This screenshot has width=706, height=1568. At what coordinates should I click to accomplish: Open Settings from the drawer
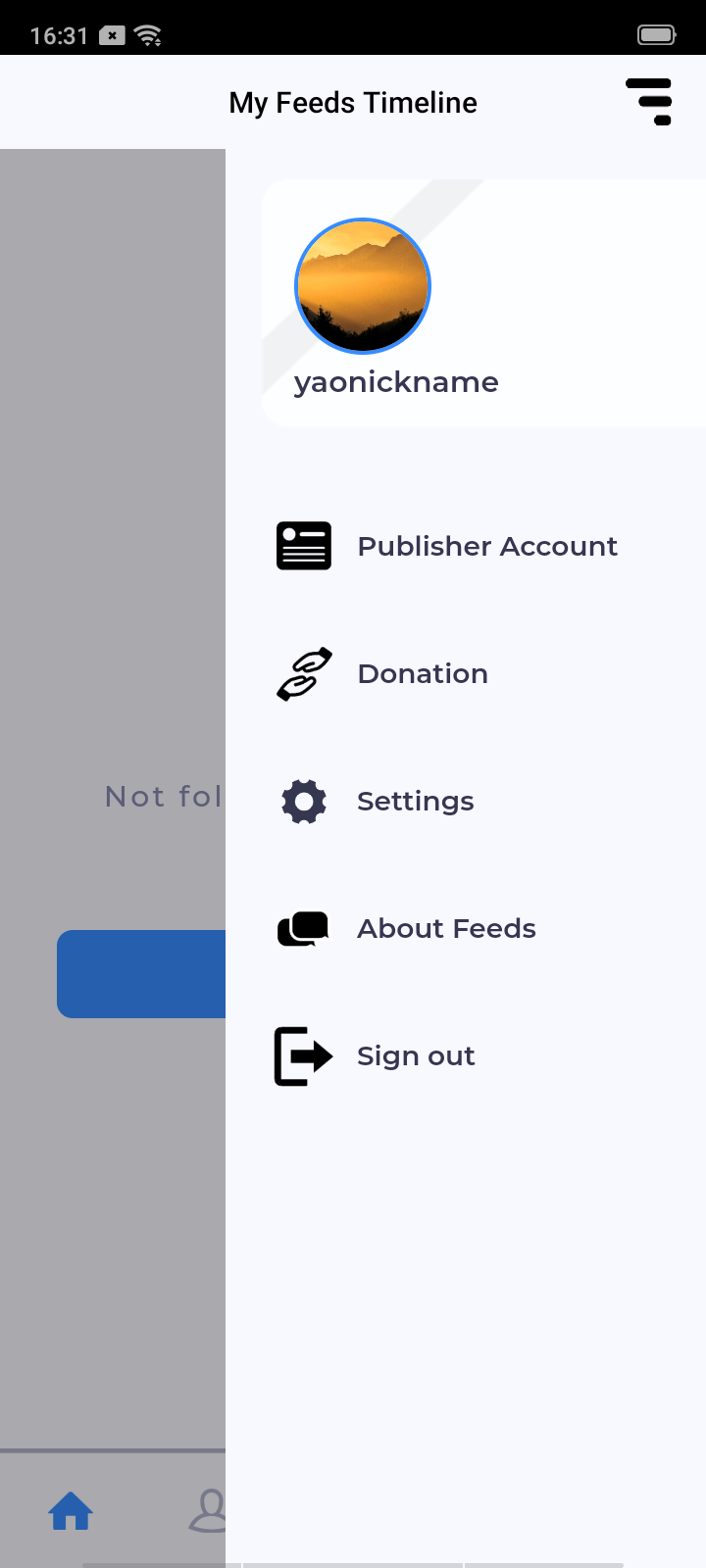coord(415,802)
